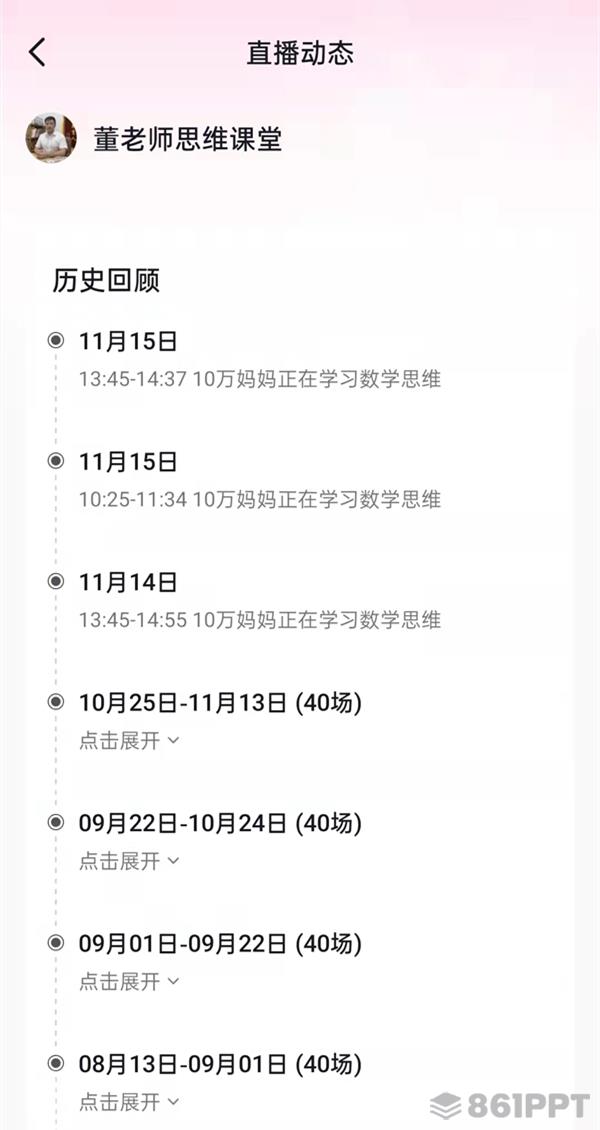The height and width of the screenshot is (1130, 600).
Task: Expand the 10月25日-11月13日 sessions list
Action: [x=129, y=740]
